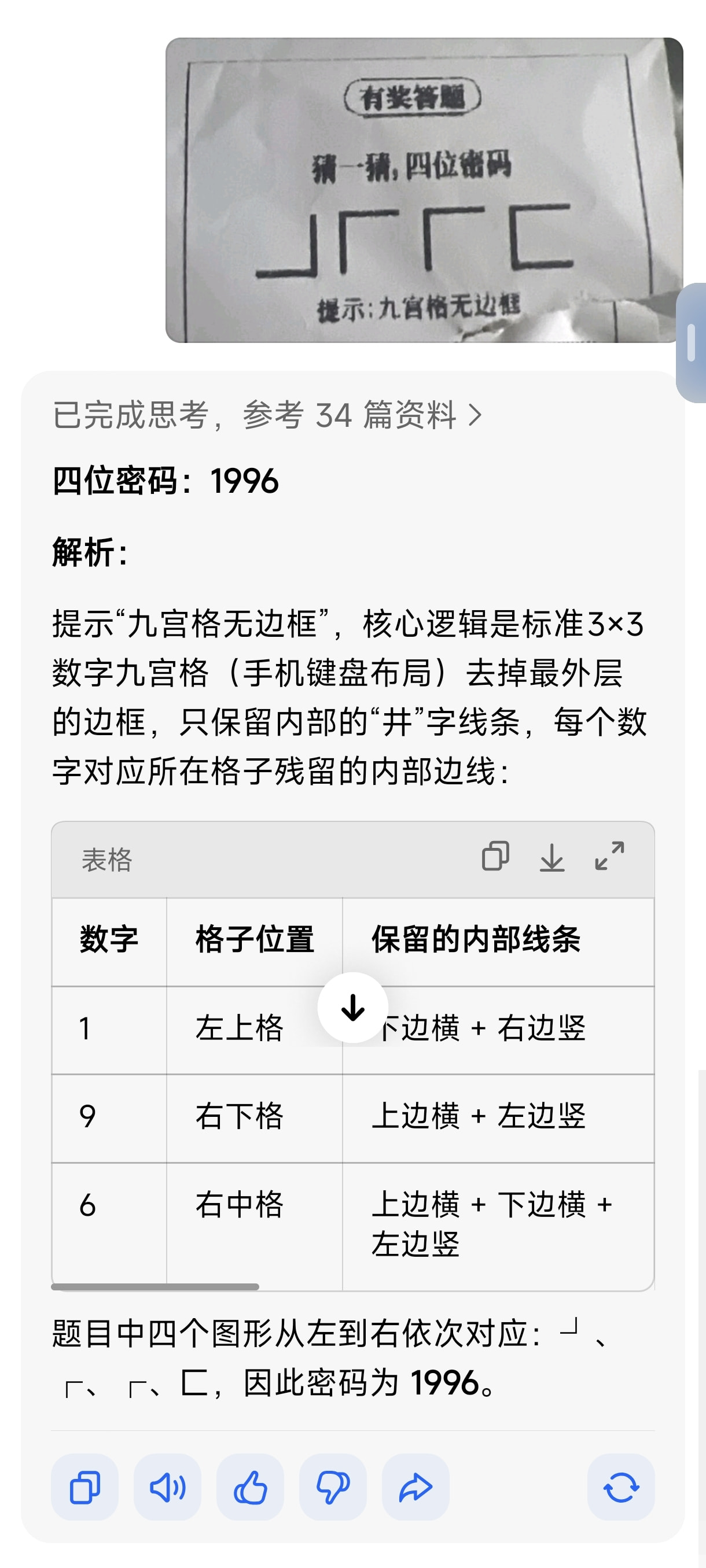Download the table

click(x=552, y=857)
